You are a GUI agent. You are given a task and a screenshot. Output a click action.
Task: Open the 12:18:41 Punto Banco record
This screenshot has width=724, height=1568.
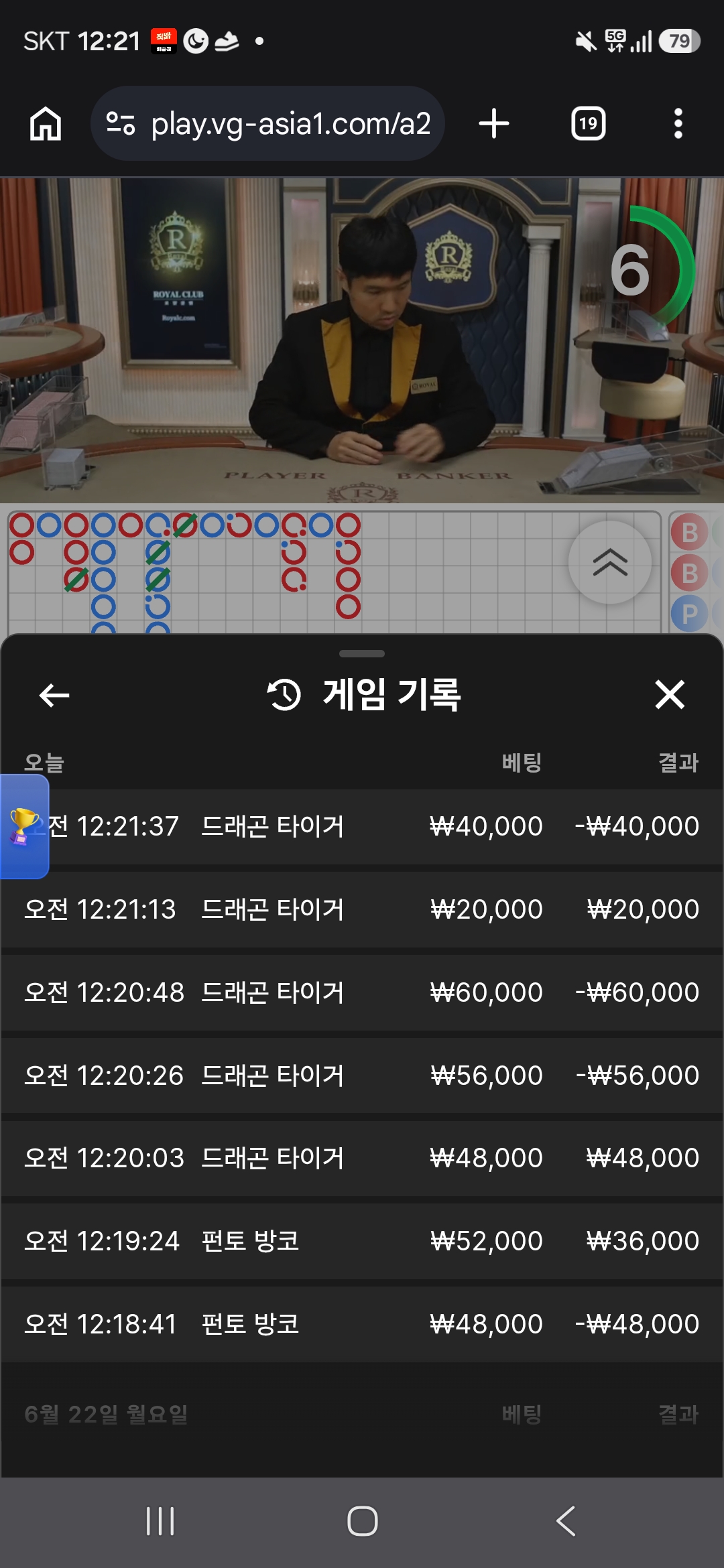(x=362, y=1324)
